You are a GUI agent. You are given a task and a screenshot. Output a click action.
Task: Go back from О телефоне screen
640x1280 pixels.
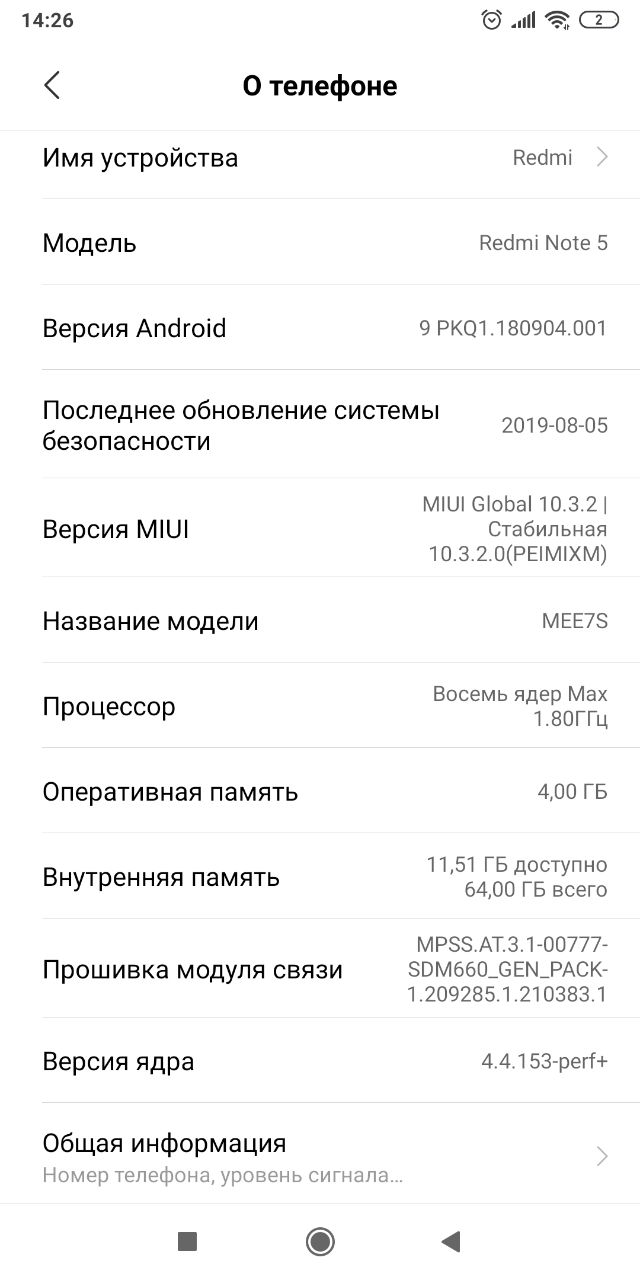[52, 86]
